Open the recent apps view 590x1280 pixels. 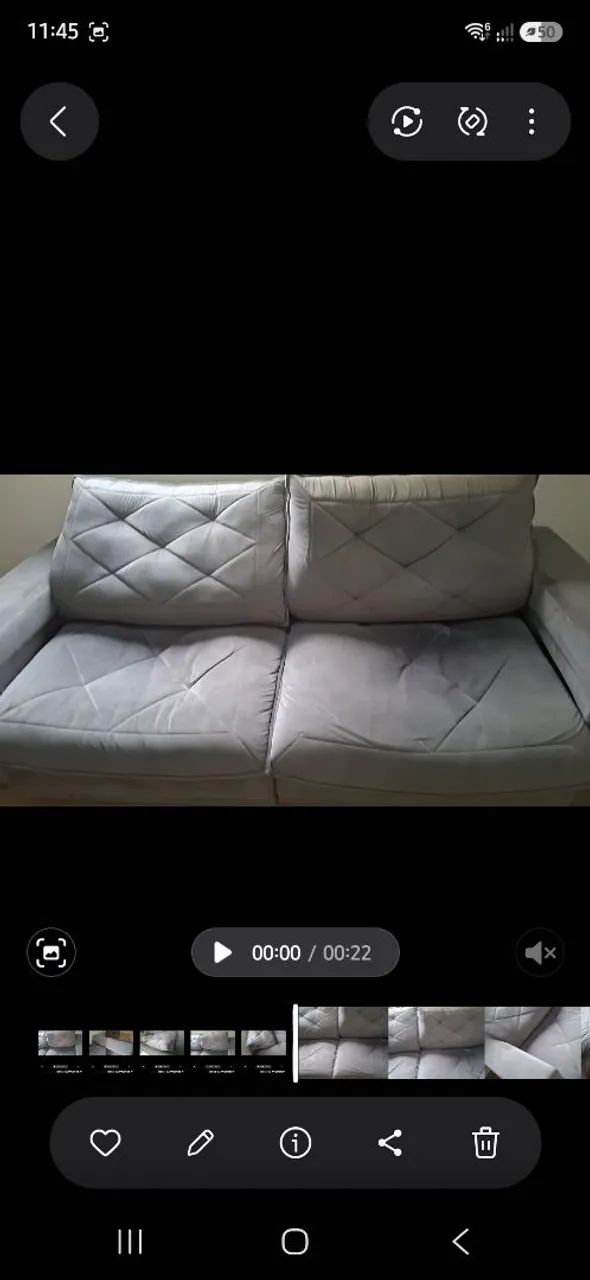point(130,1242)
